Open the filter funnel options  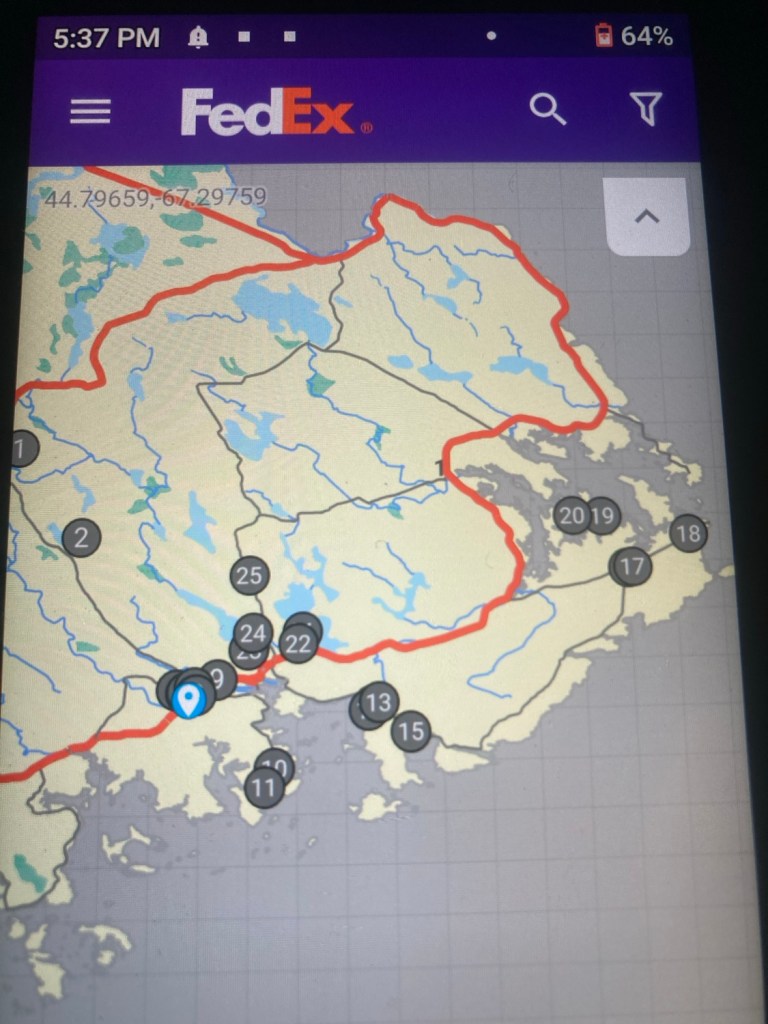click(647, 110)
